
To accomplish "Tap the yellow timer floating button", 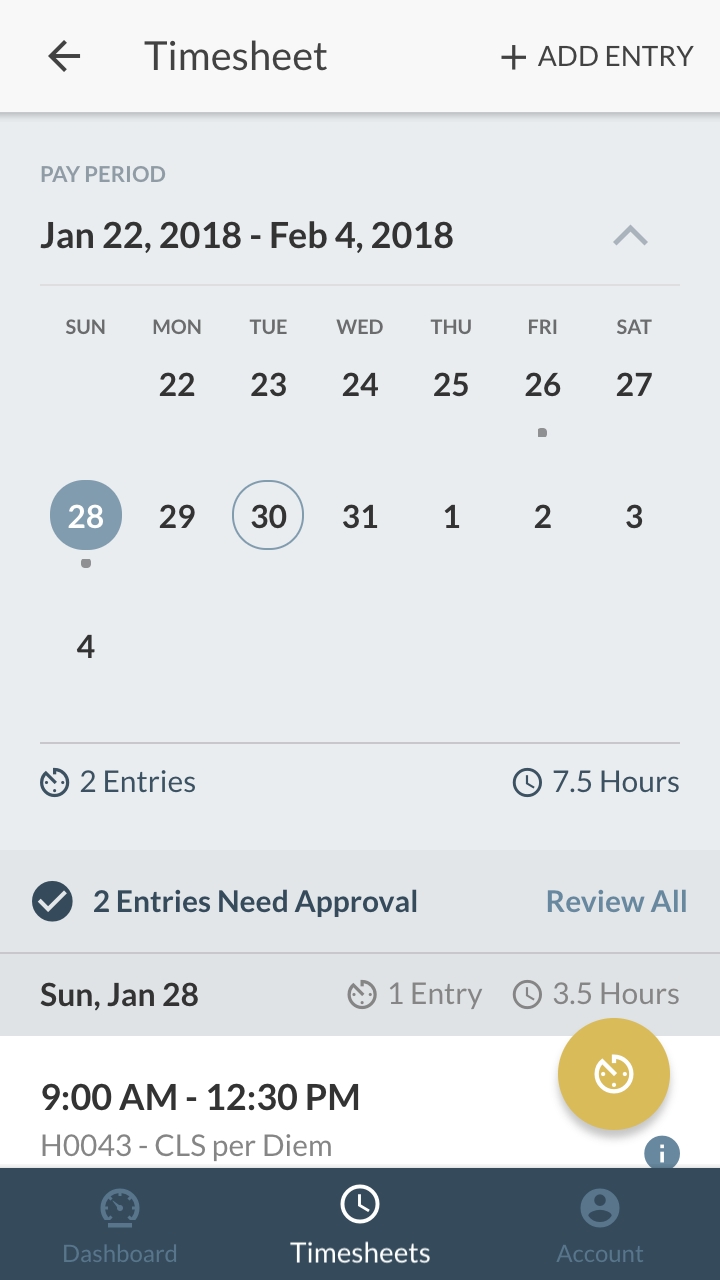I will click(614, 1074).
